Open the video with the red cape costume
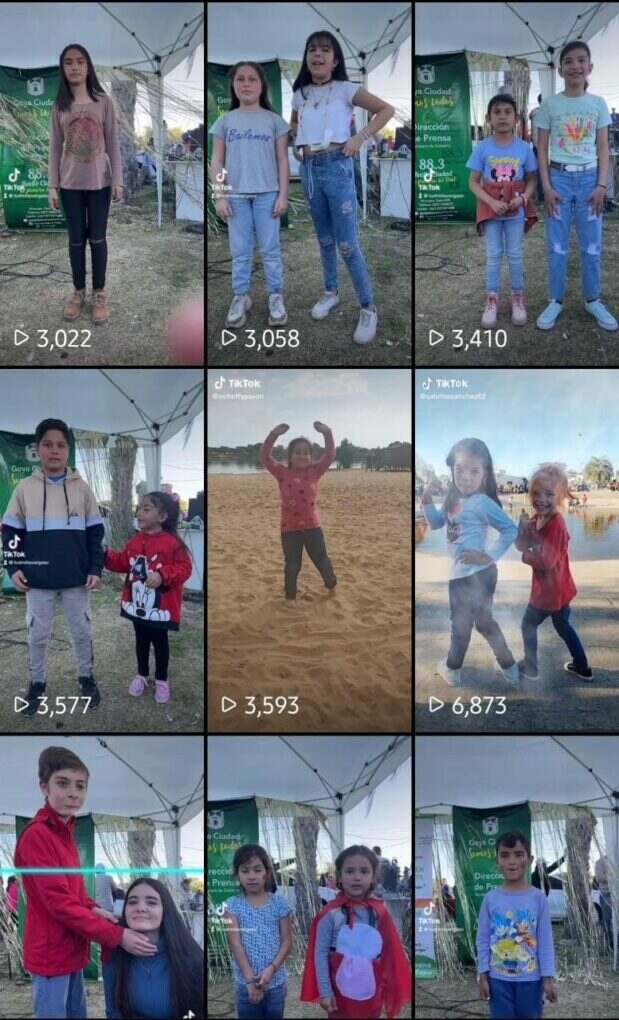 click(309, 878)
